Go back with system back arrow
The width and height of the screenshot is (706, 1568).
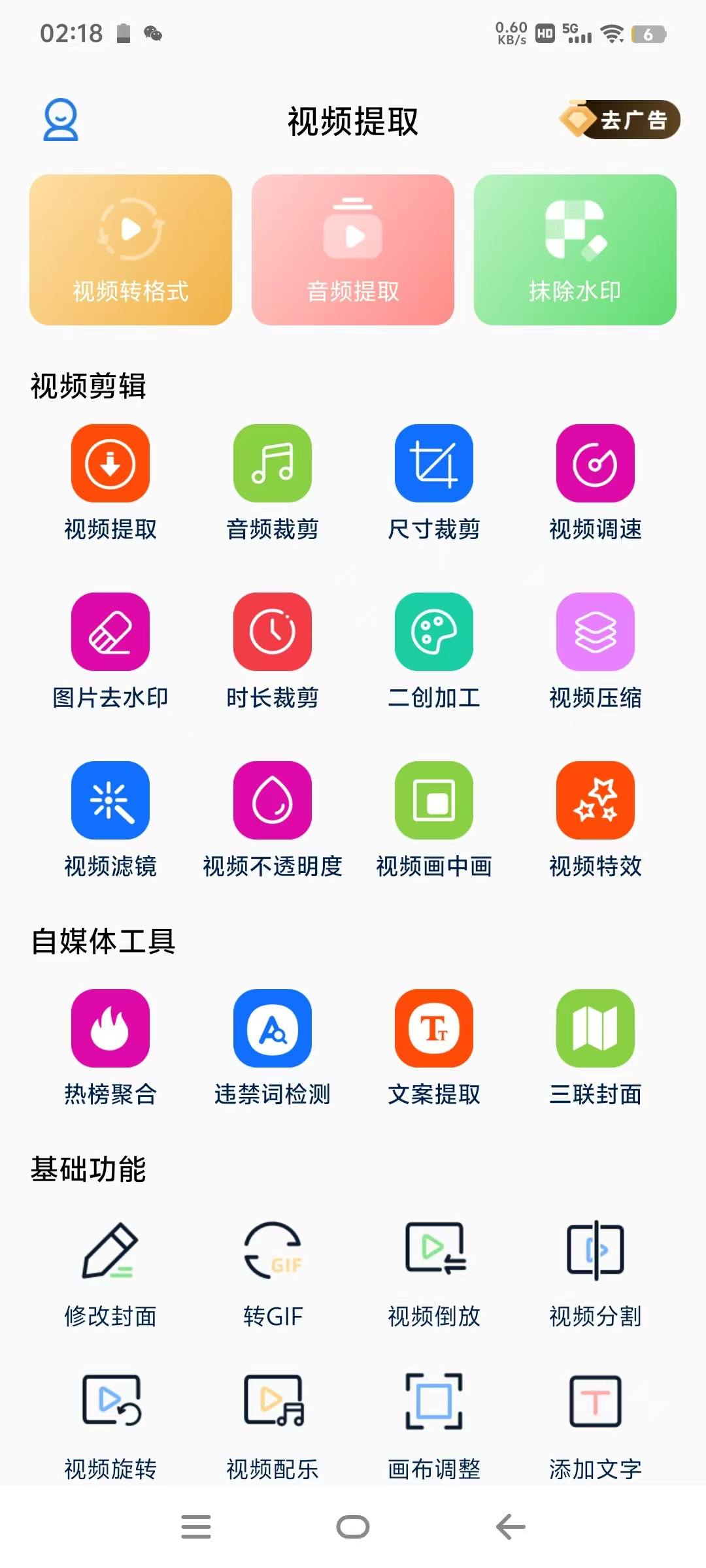pos(511,1527)
